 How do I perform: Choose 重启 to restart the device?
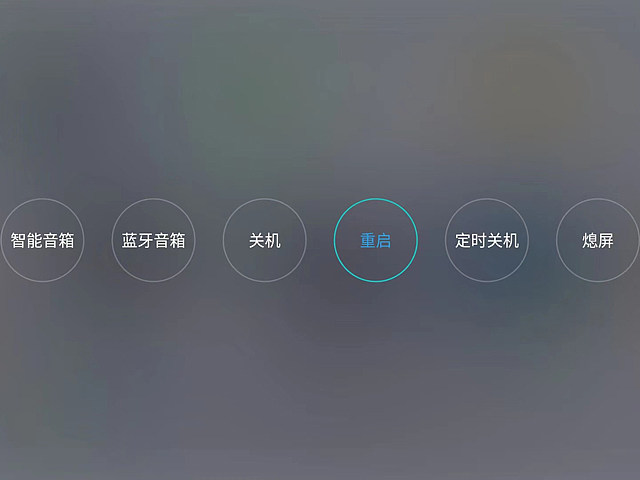(x=375, y=241)
